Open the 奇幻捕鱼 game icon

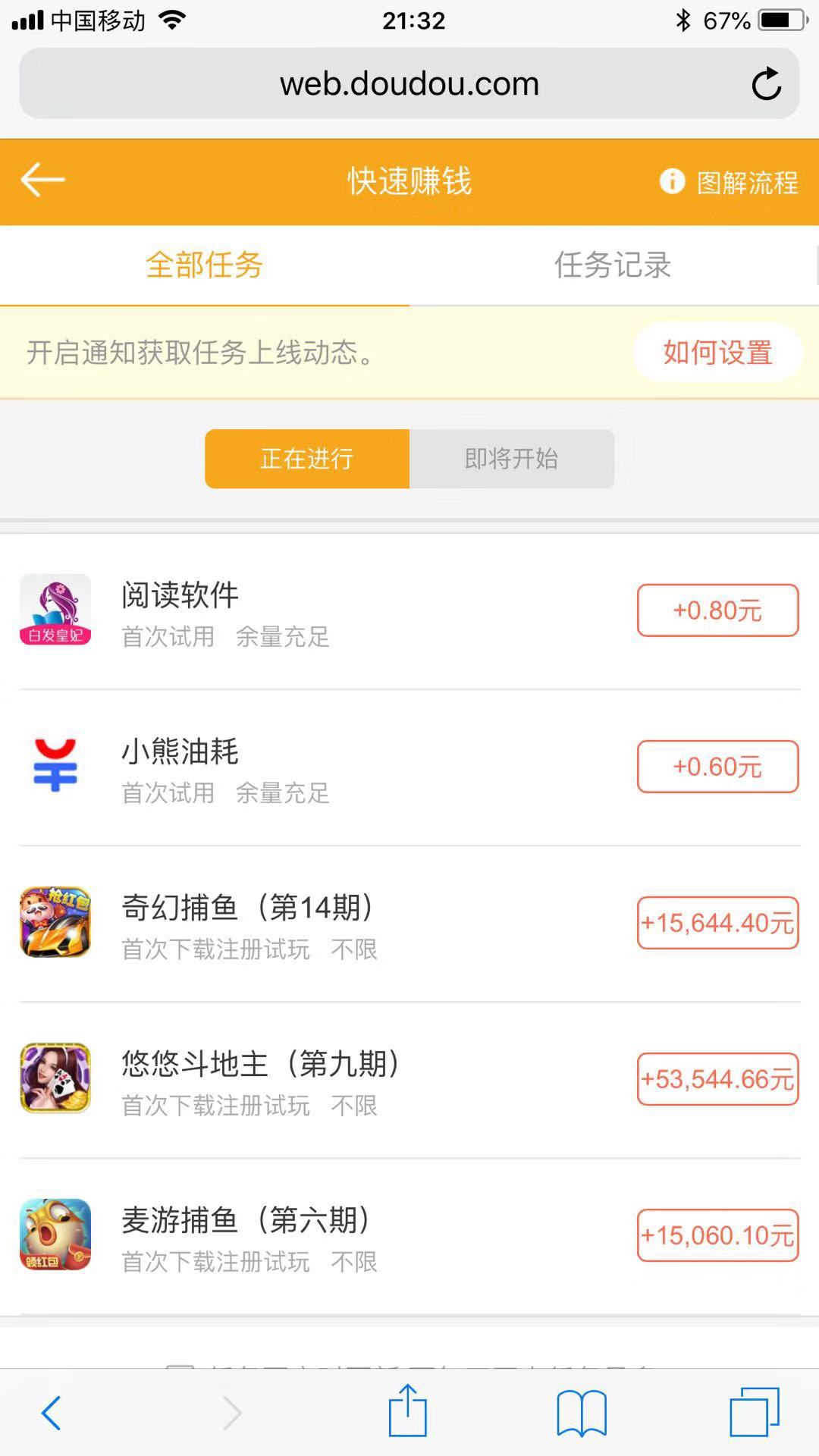pyautogui.click(x=55, y=921)
